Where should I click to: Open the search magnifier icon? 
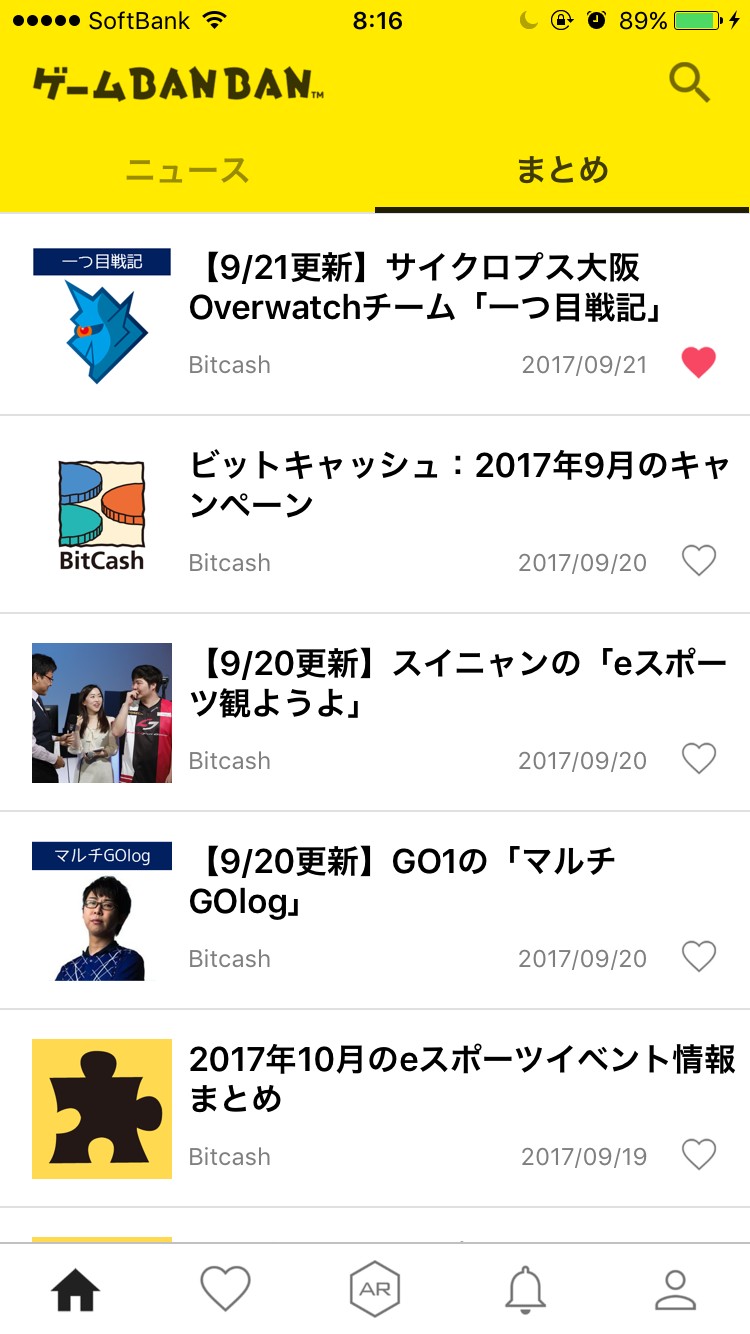click(689, 83)
